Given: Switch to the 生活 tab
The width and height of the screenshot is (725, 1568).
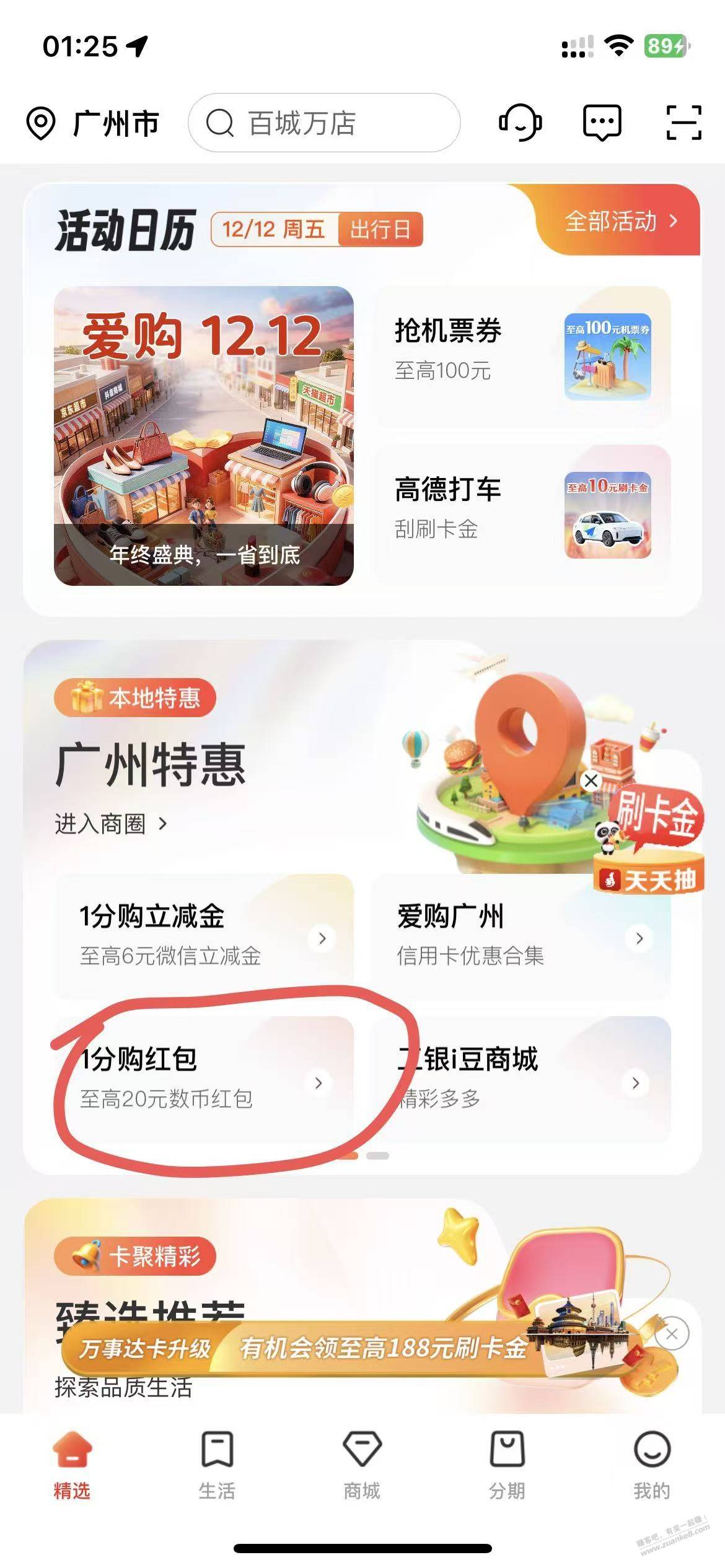Looking at the screenshot, I should tap(217, 1465).
